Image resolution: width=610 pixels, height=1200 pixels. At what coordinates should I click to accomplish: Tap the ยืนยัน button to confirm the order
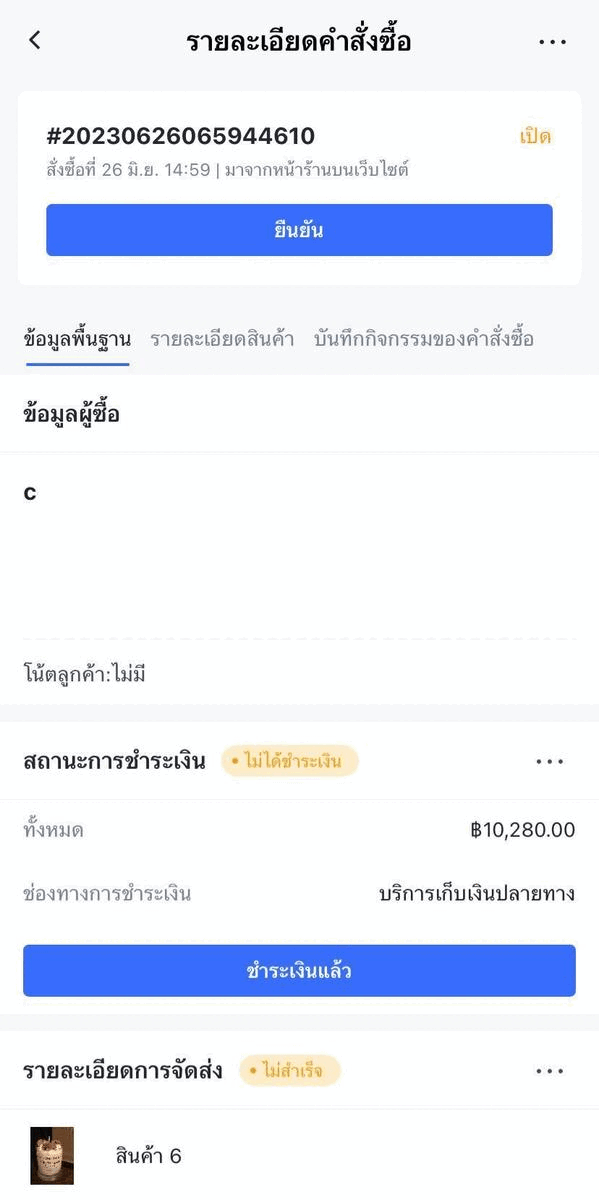click(x=299, y=230)
